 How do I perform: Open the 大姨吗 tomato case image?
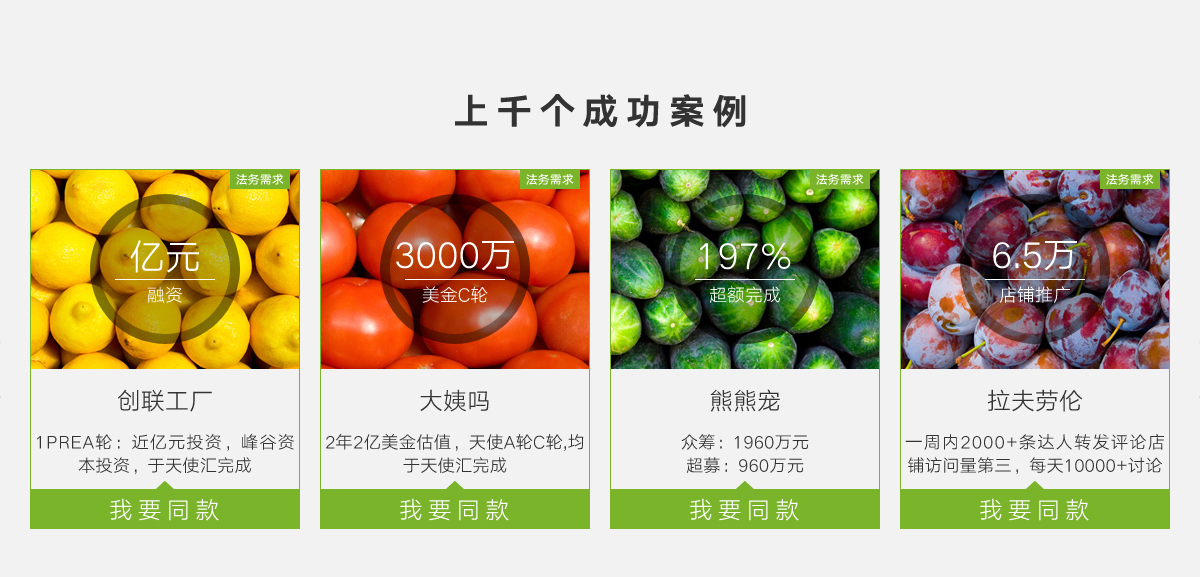(454, 269)
